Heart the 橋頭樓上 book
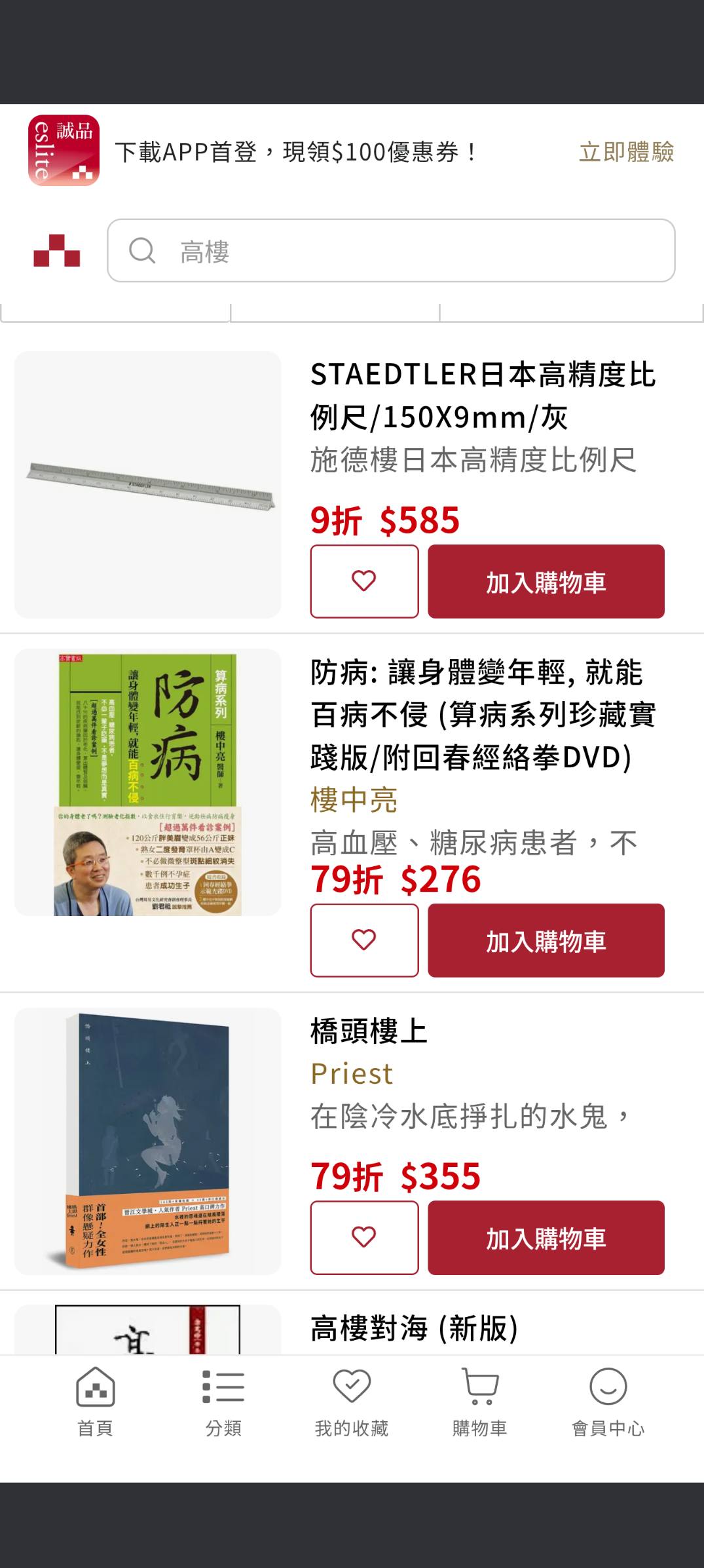This screenshot has width=704, height=1568. [364, 1237]
